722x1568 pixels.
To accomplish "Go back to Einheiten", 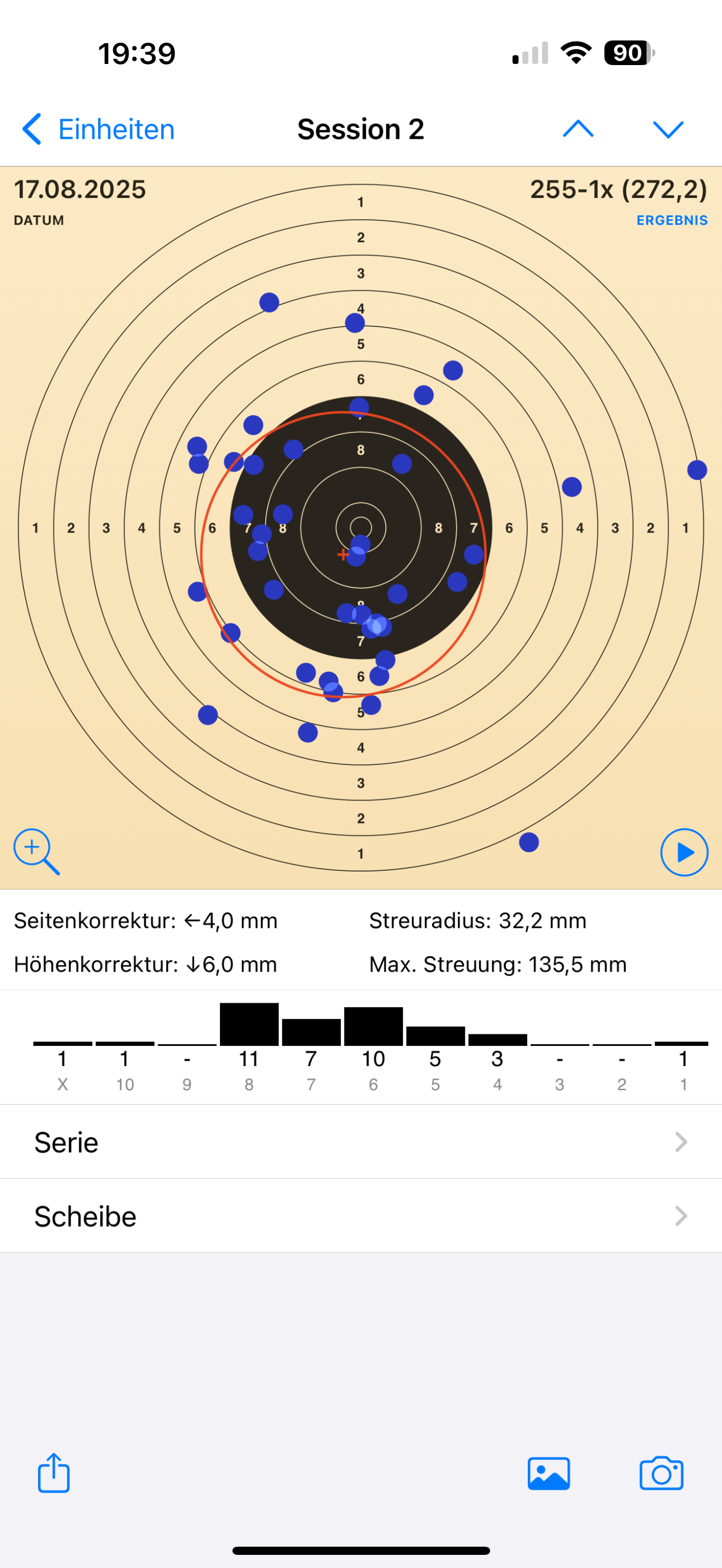I will (x=98, y=129).
